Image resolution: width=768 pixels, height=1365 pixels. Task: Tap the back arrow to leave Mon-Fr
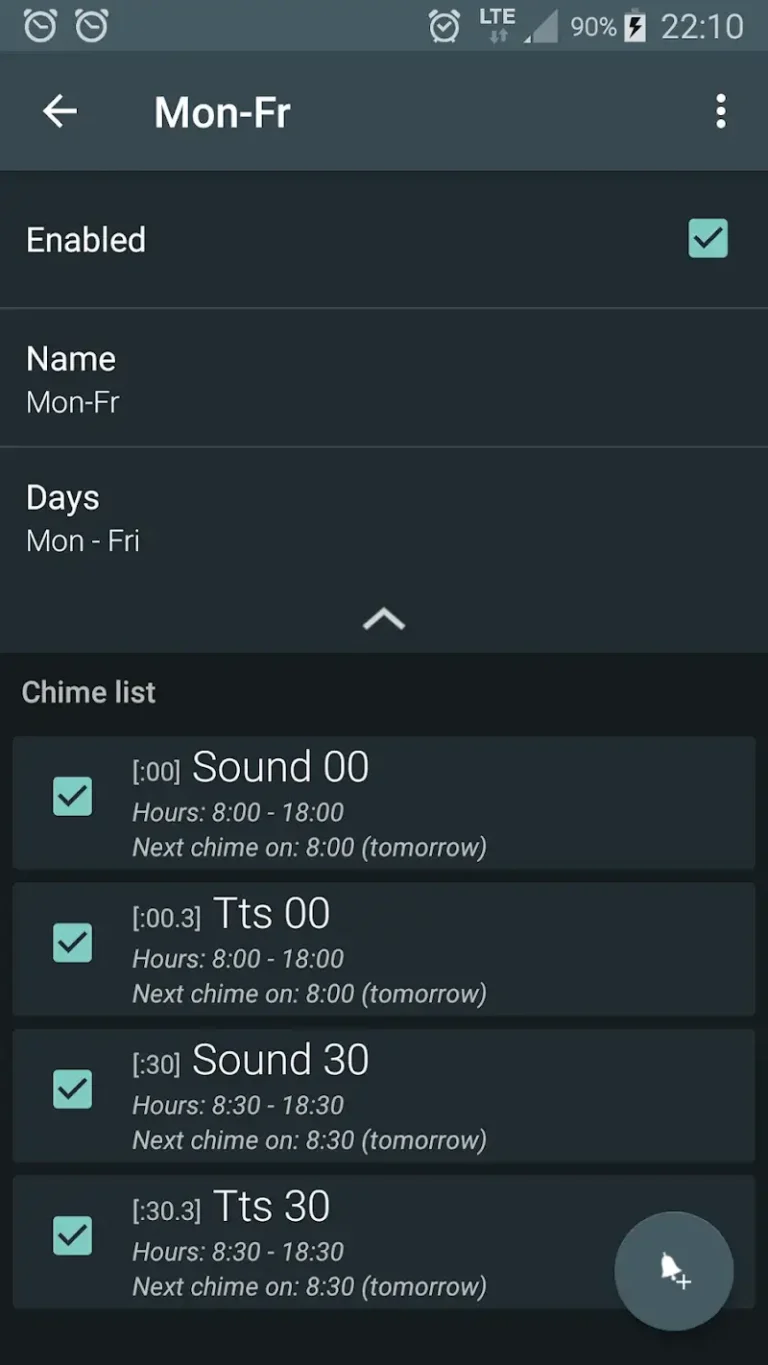click(60, 111)
